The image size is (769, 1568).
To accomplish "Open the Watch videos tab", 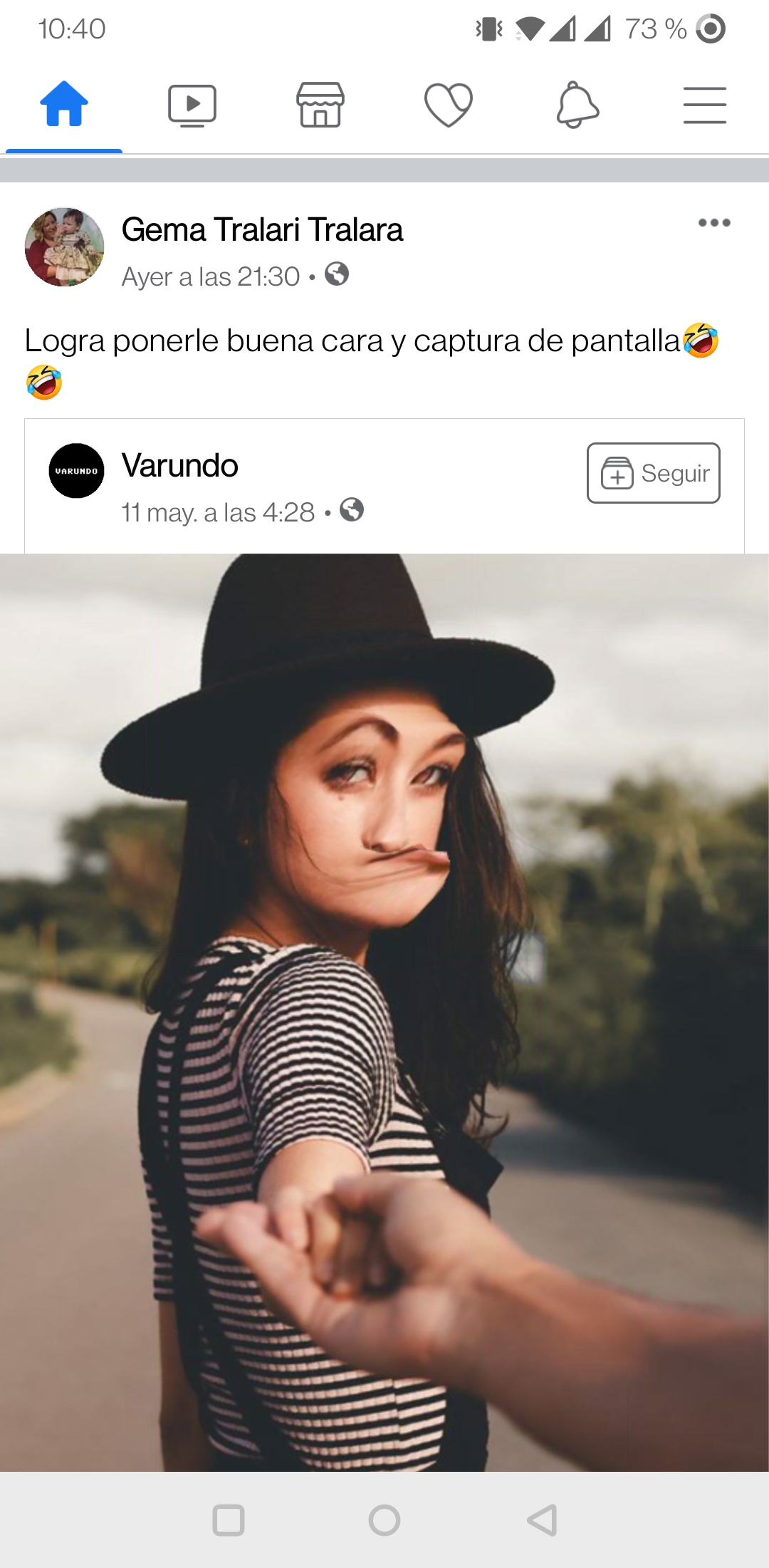I will (192, 105).
